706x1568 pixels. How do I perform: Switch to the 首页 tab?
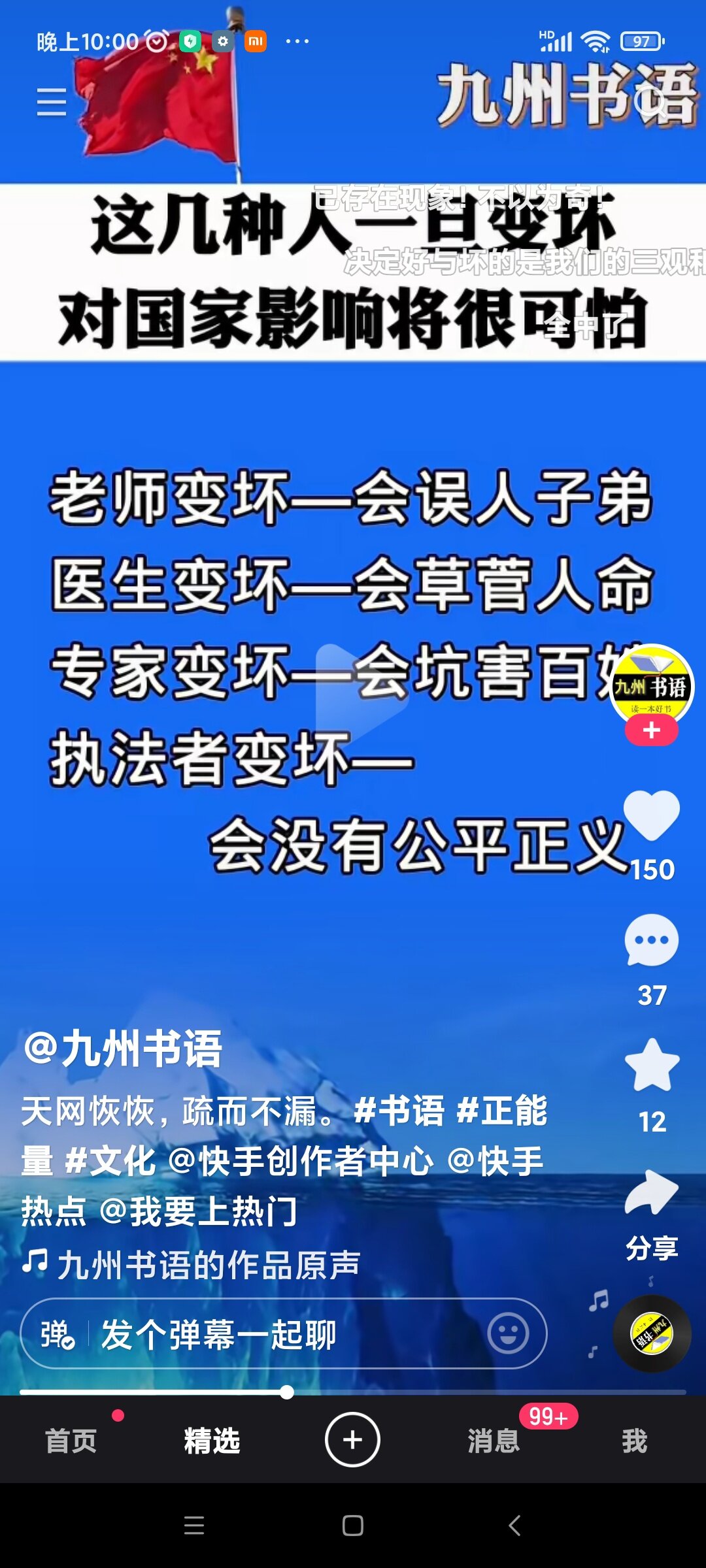71,1441
